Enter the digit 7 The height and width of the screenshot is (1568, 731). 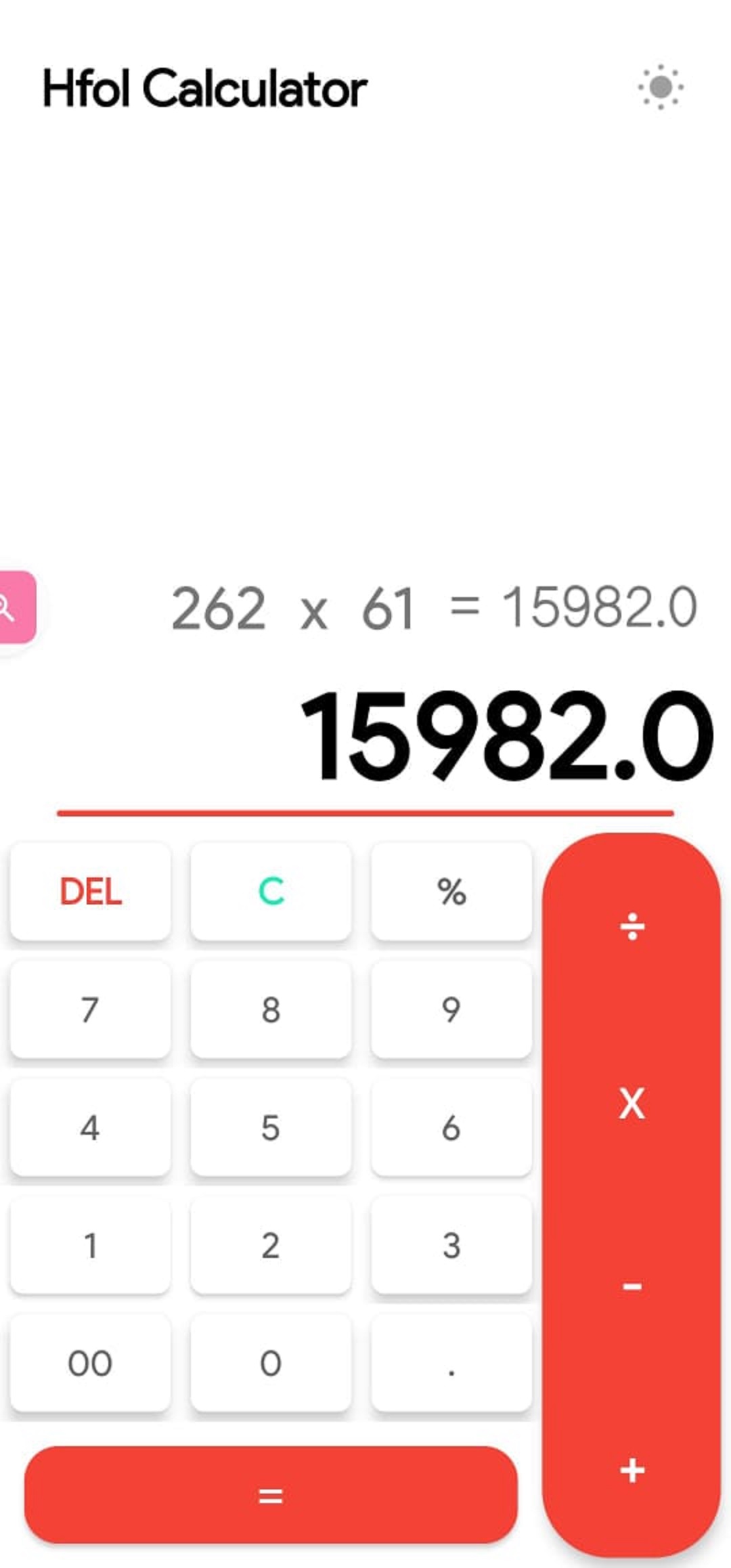(x=90, y=1009)
